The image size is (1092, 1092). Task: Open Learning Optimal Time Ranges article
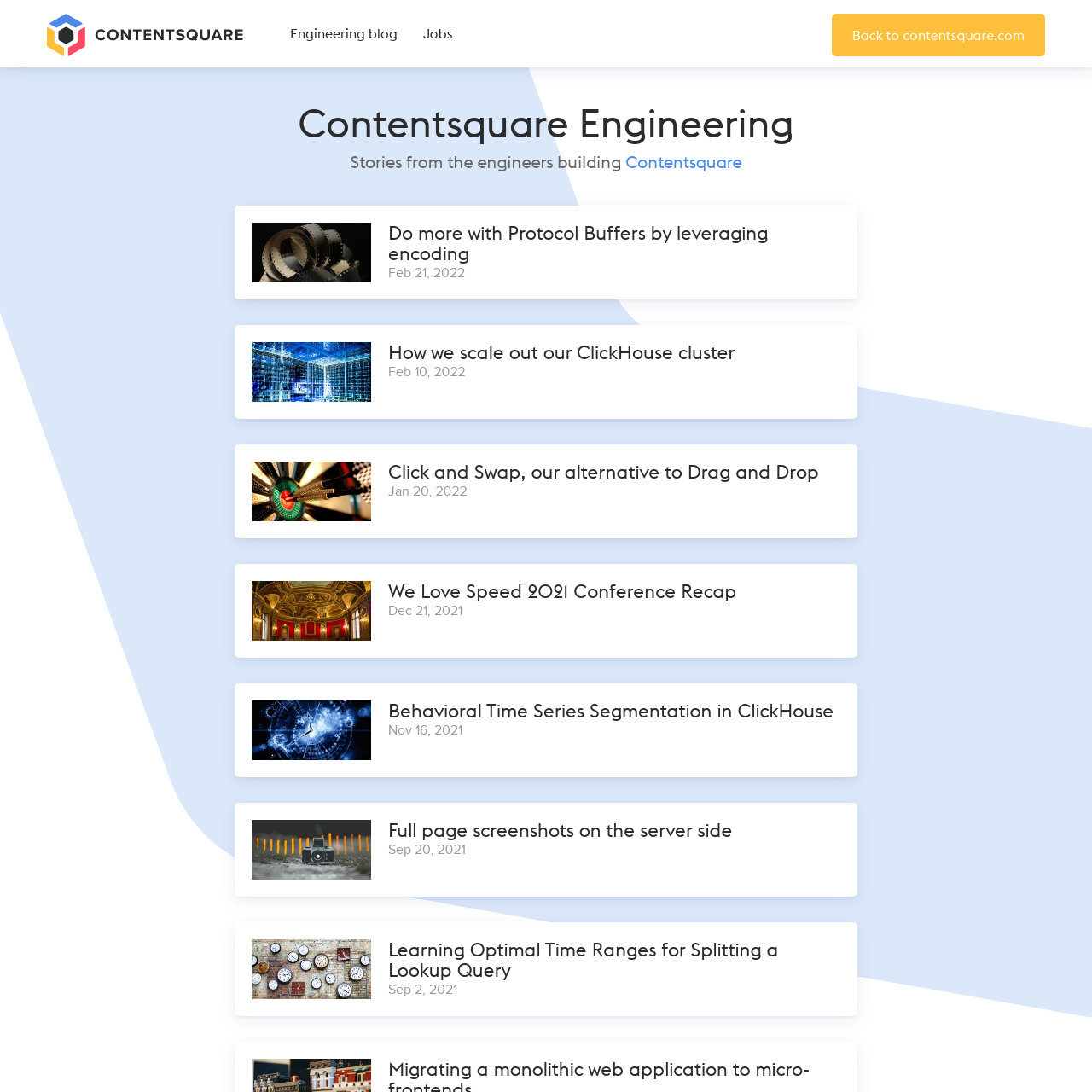[x=583, y=960]
